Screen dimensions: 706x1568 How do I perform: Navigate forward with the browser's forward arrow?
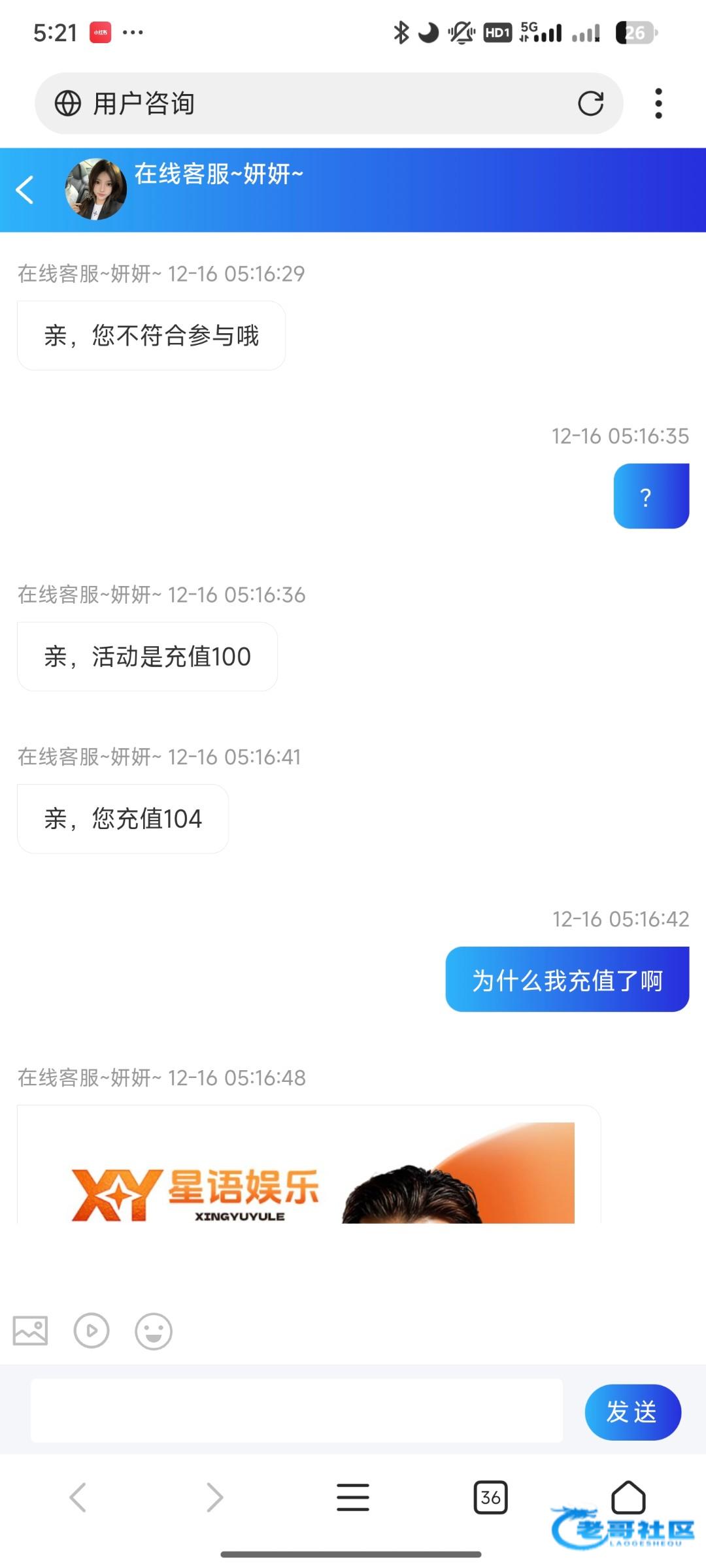pos(214,1497)
